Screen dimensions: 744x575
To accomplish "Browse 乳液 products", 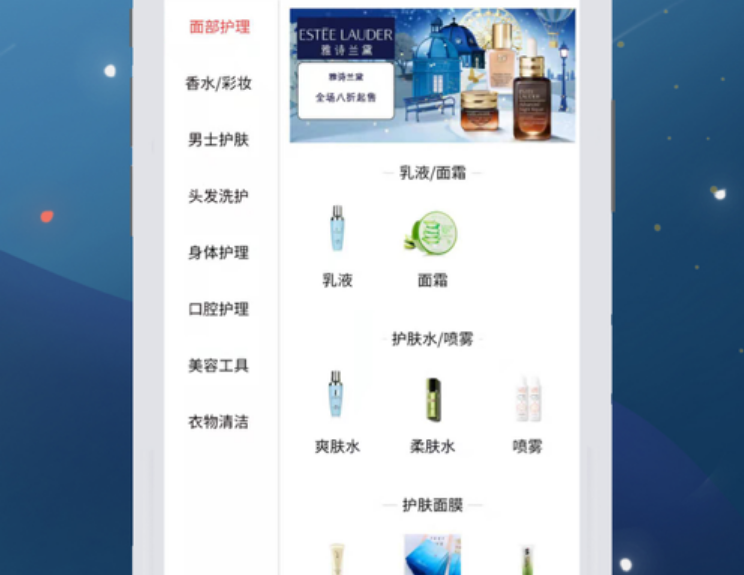I will 337,246.
